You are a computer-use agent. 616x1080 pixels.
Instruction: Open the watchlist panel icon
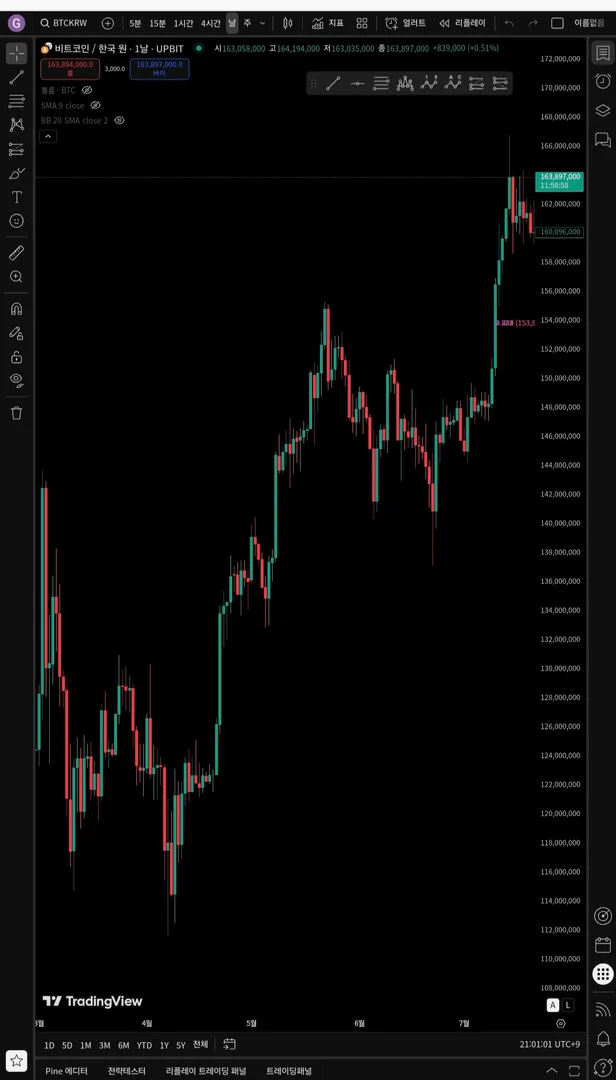(x=602, y=53)
